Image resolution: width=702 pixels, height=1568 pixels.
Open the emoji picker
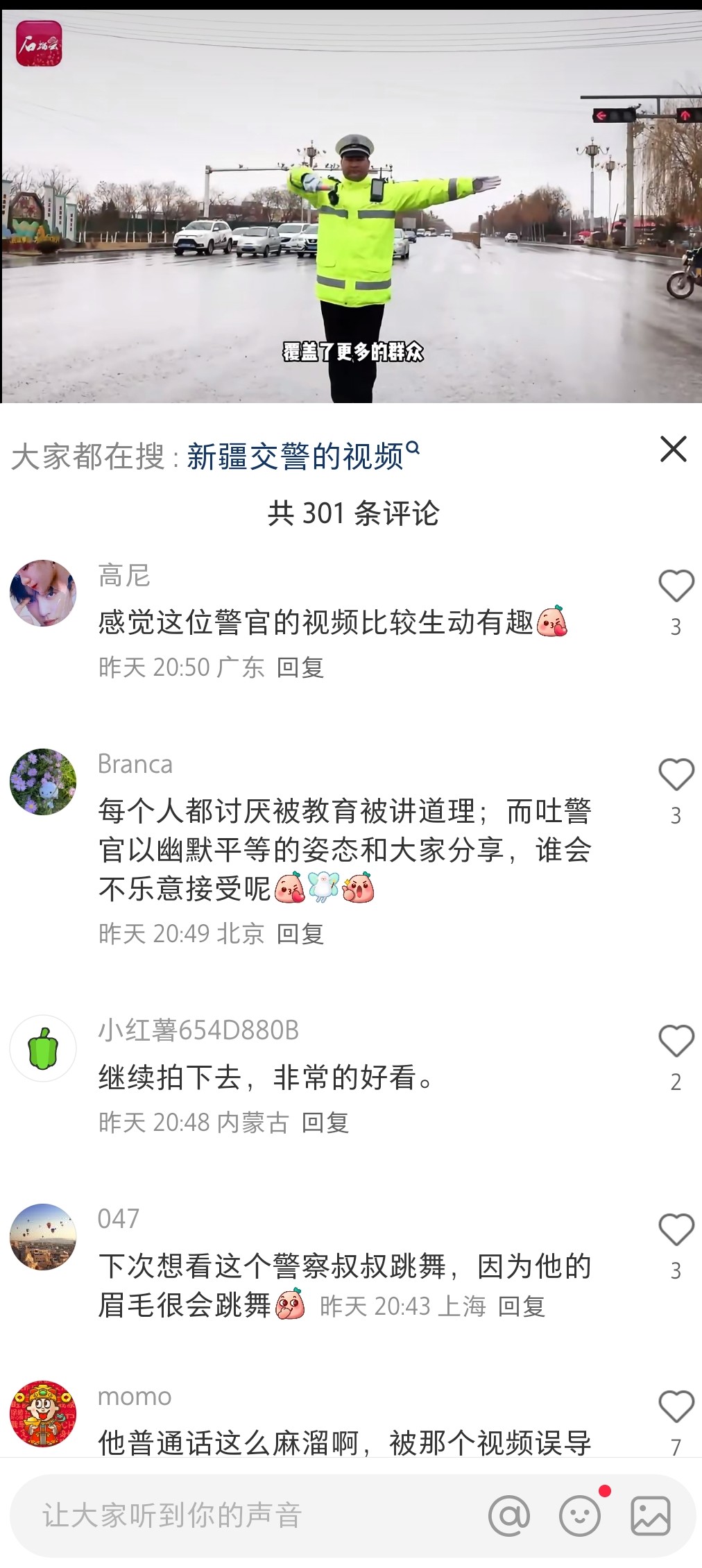click(x=579, y=1516)
